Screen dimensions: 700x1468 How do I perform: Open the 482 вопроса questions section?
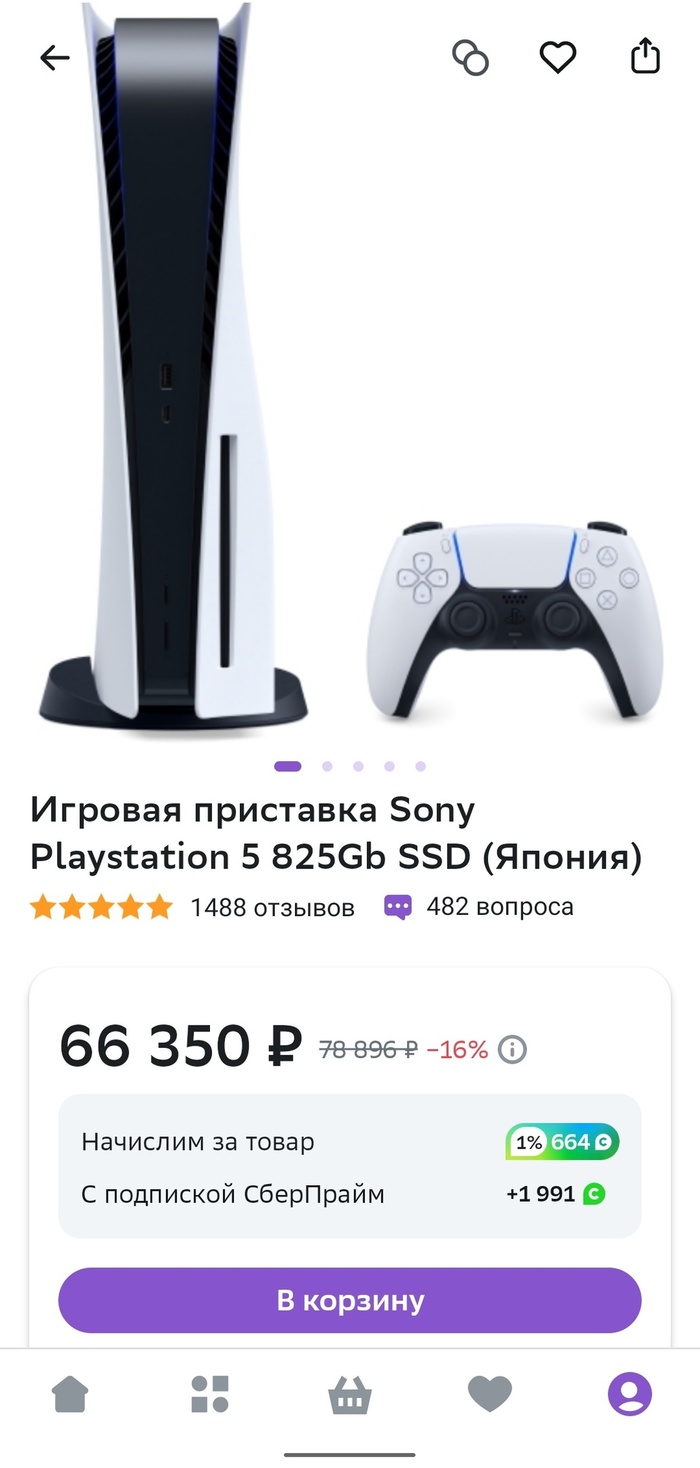pyautogui.click(x=499, y=907)
